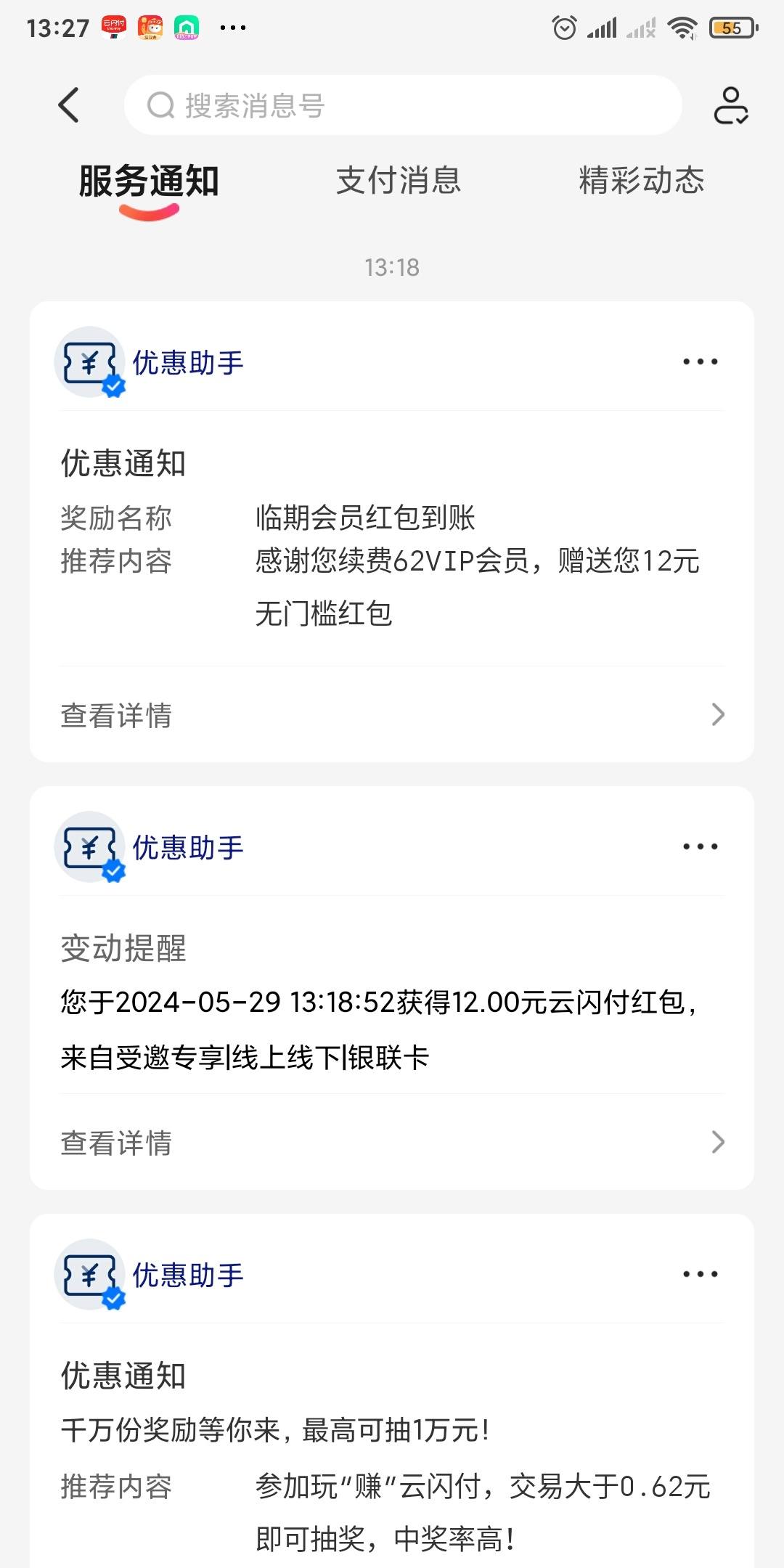Image resolution: width=784 pixels, height=1568 pixels.
Task: Tap the 搜索消息号 search box
Action: tap(403, 105)
